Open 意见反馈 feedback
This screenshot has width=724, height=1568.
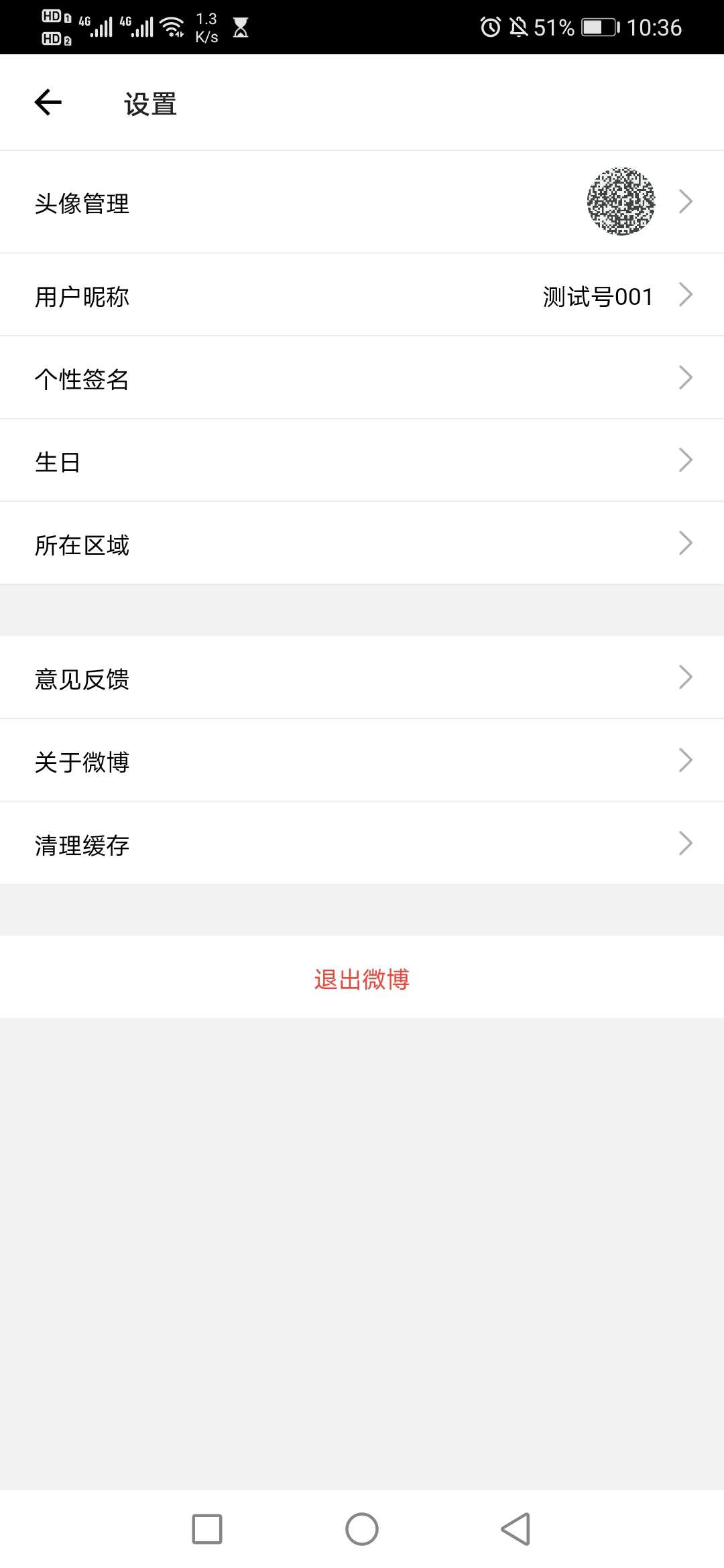pyautogui.click(x=362, y=678)
